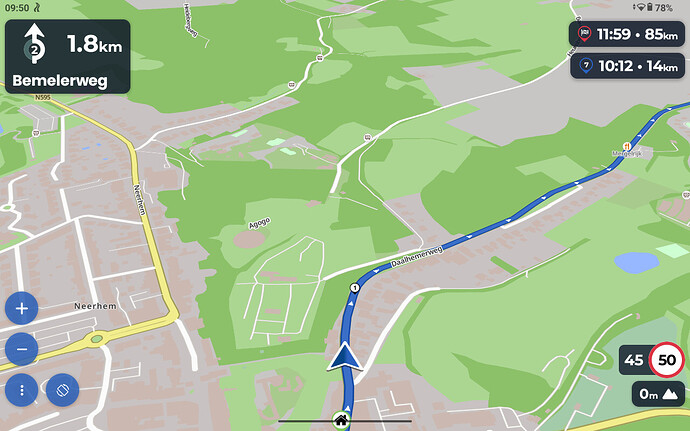Open the Bemelerweg next turn panel
690x431 pixels.
coord(67,57)
